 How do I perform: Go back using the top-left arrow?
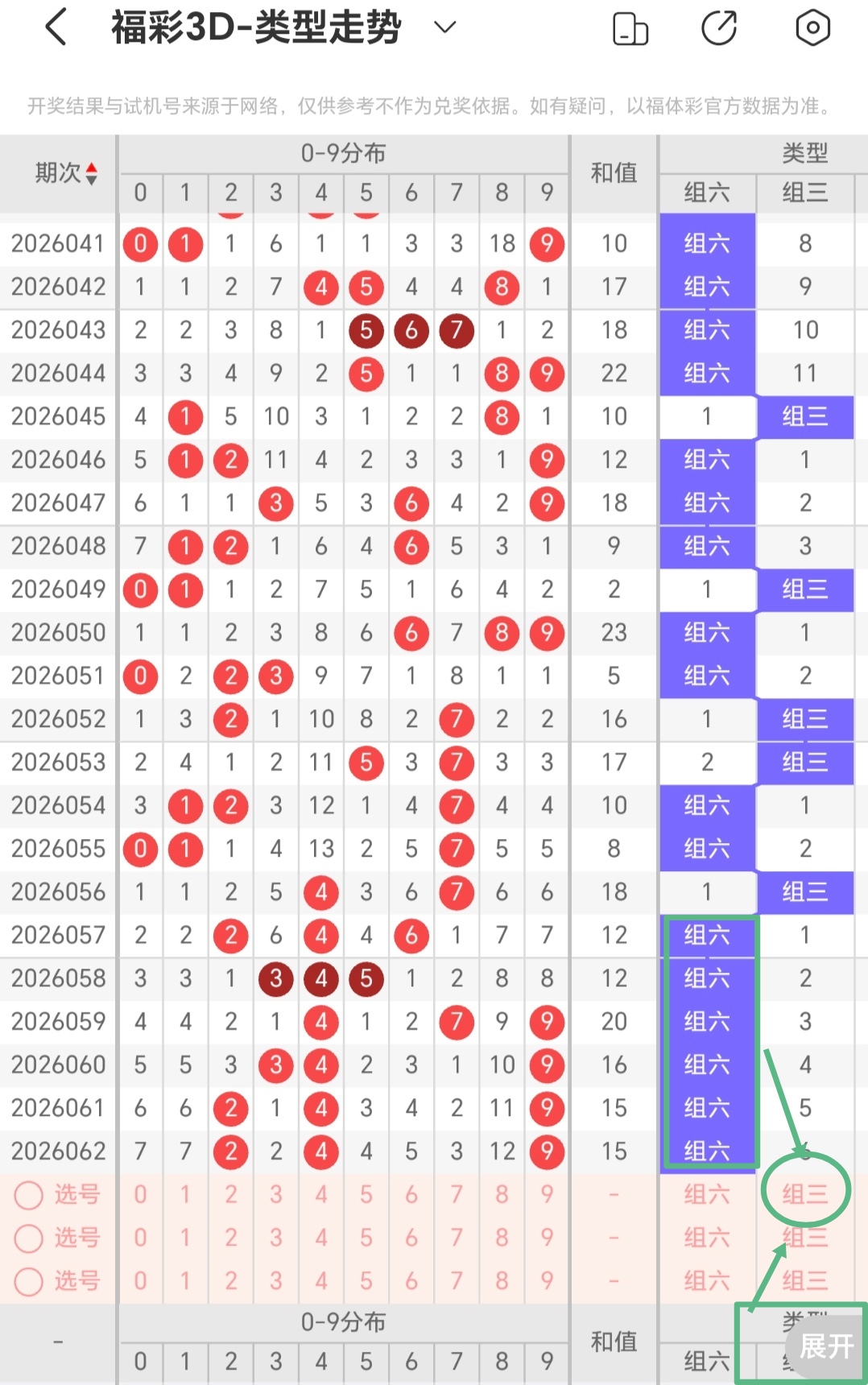[55, 28]
